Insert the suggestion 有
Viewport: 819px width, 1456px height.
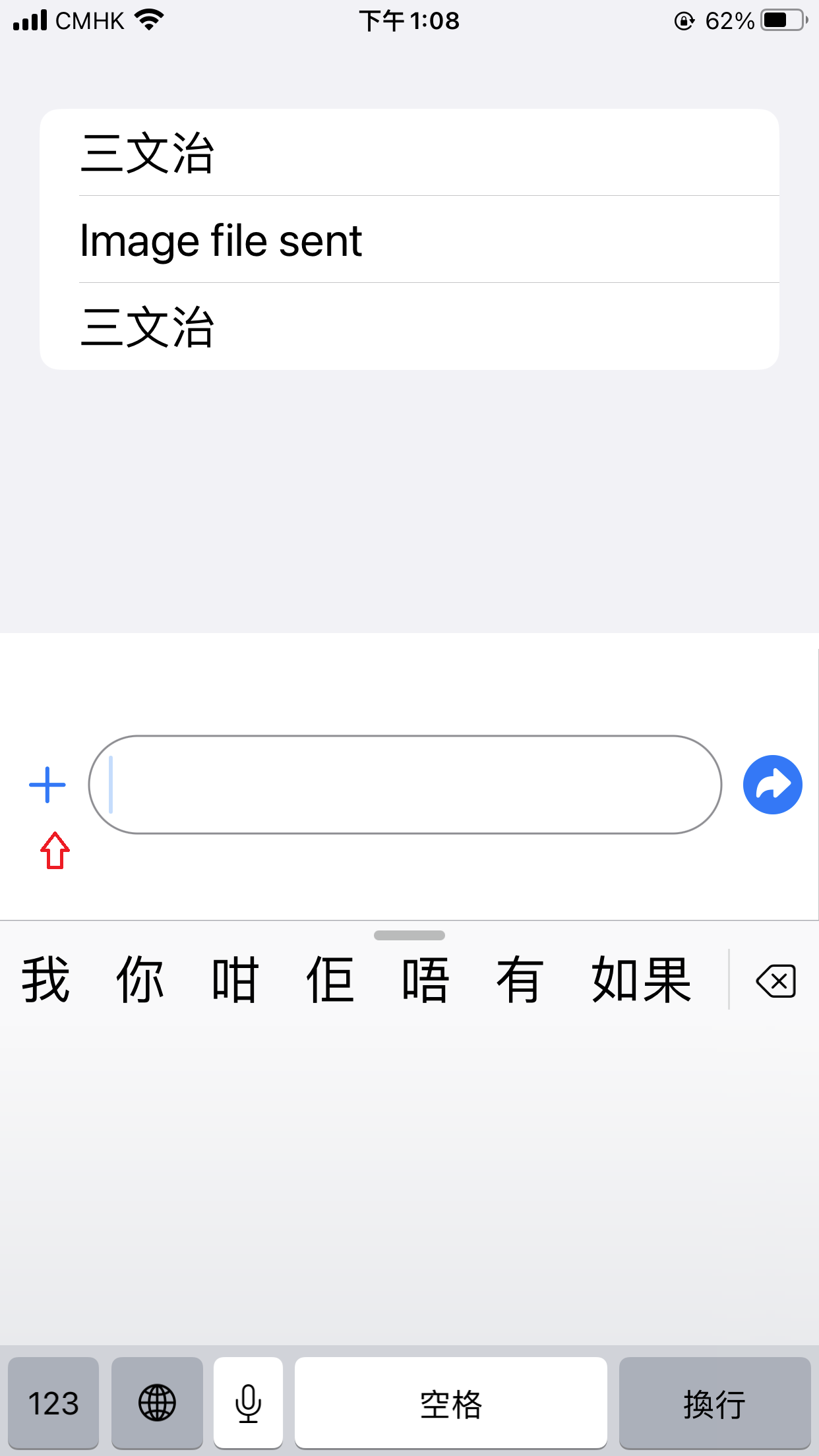520,980
